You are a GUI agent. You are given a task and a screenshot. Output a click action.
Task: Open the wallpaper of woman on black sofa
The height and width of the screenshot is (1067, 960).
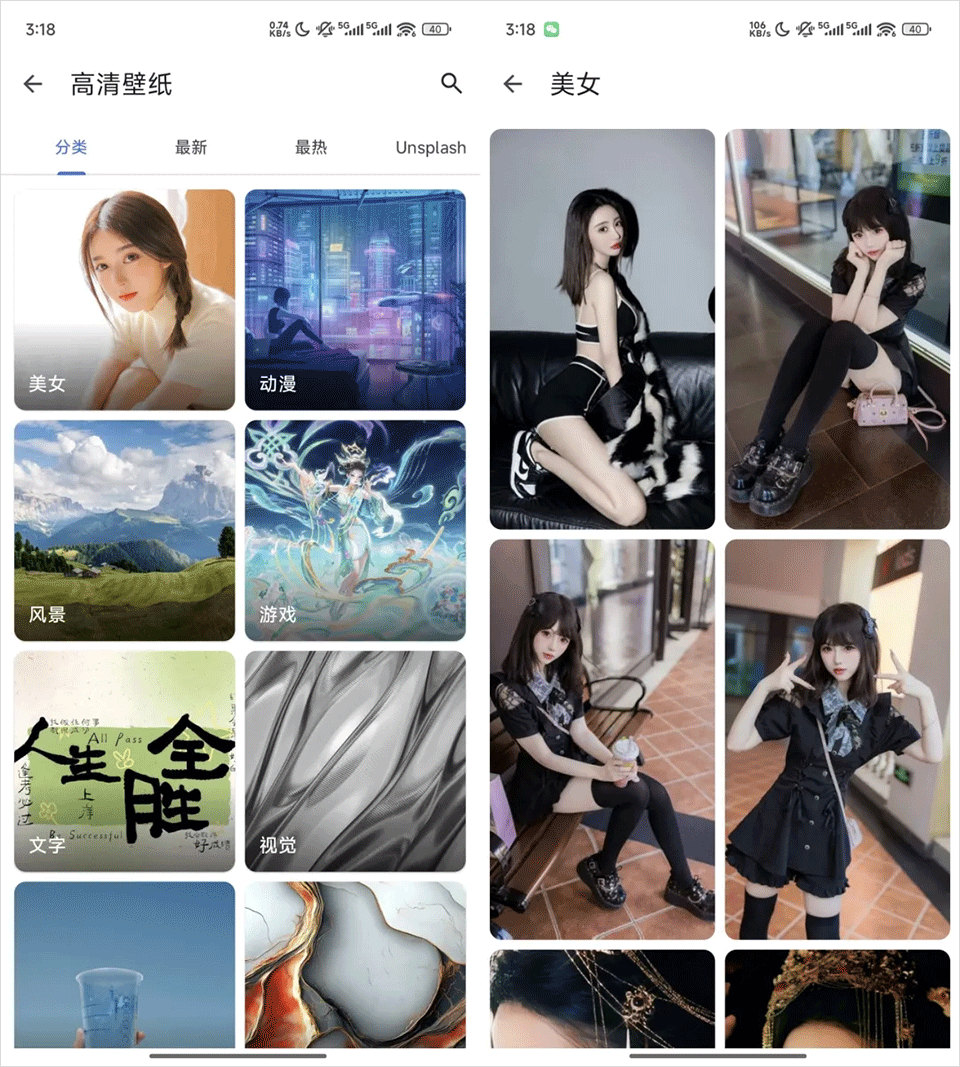[x=602, y=329]
